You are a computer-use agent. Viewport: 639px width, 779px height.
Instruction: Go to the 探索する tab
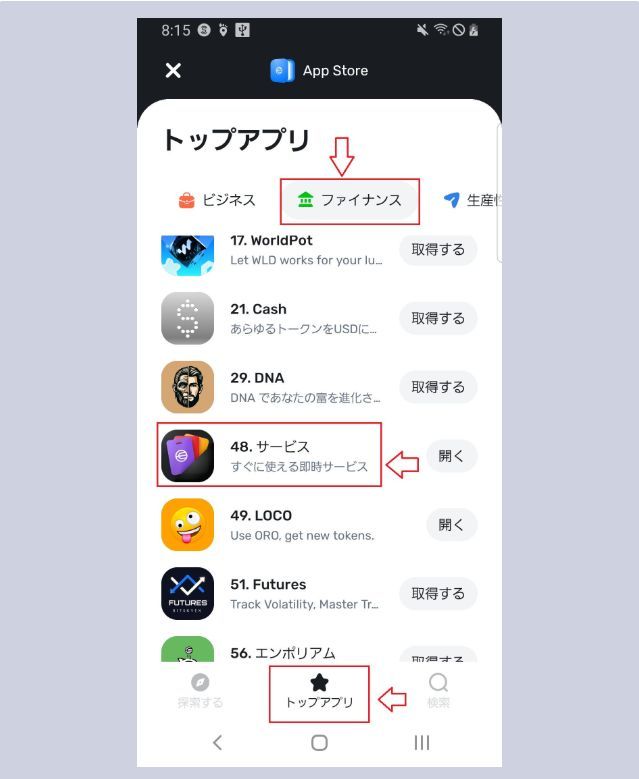click(200, 691)
